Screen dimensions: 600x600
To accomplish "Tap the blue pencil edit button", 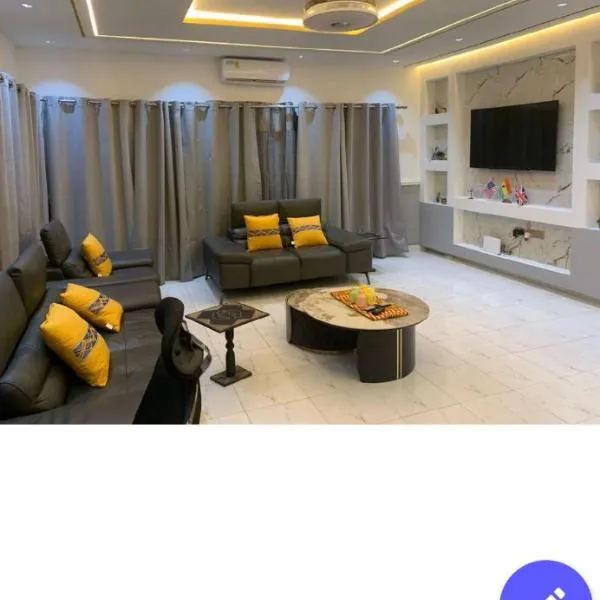I will pyautogui.click(x=548, y=585).
